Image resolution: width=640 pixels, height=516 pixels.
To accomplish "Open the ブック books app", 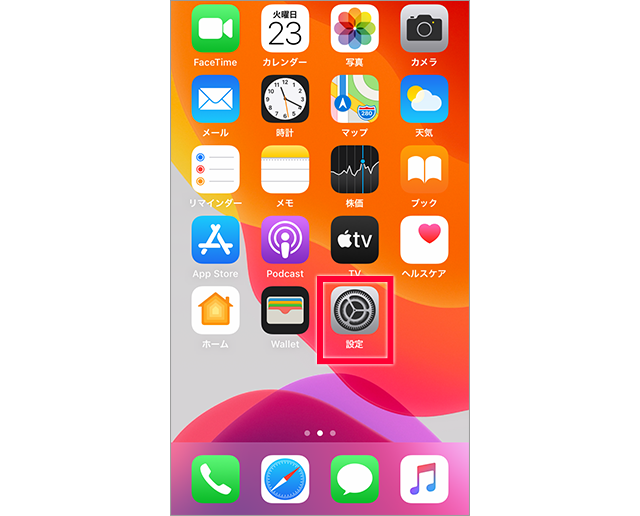I will [424, 170].
